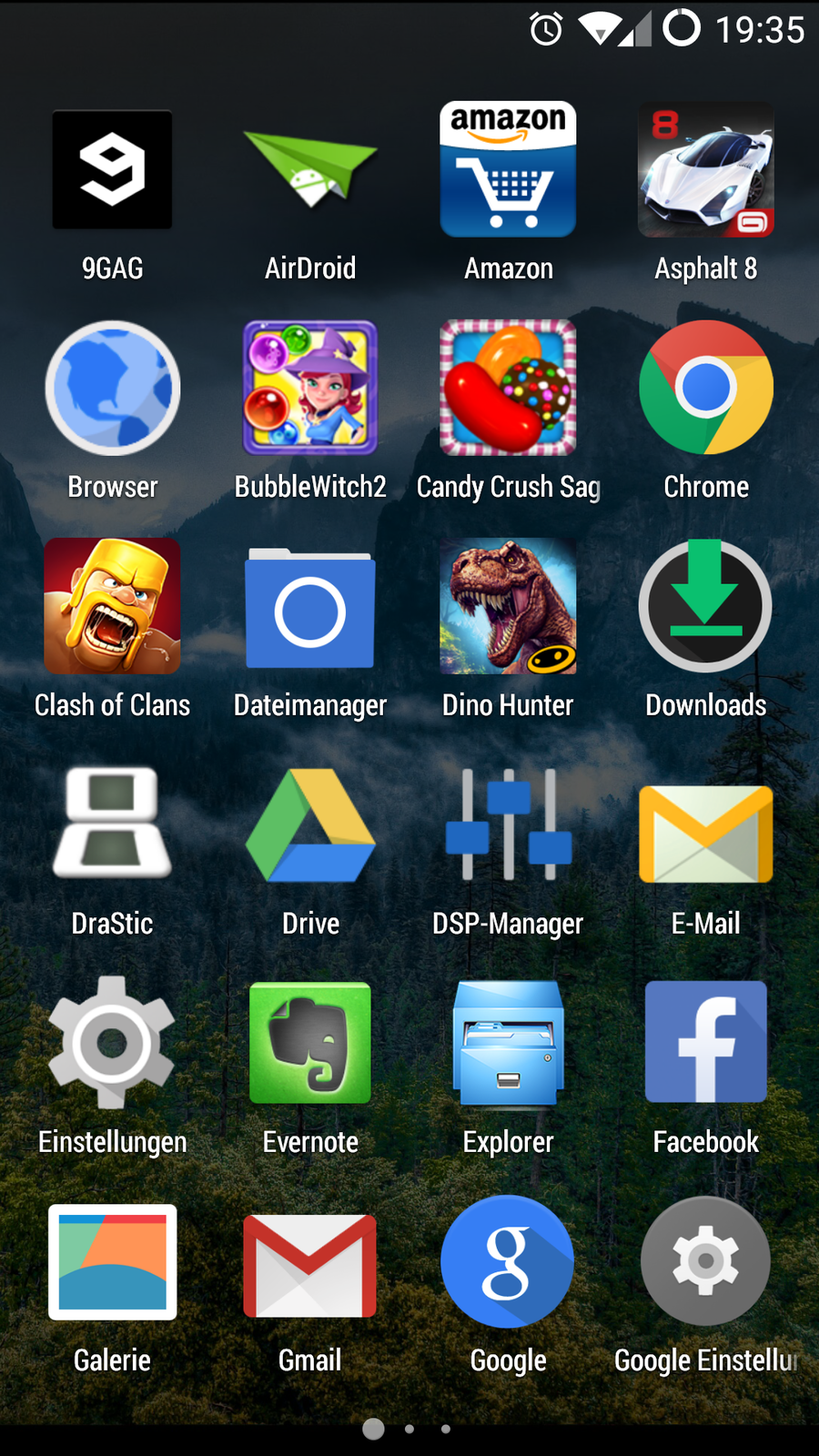Open the E-Mail app
The height and width of the screenshot is (1456, 819).
point(706,834)
